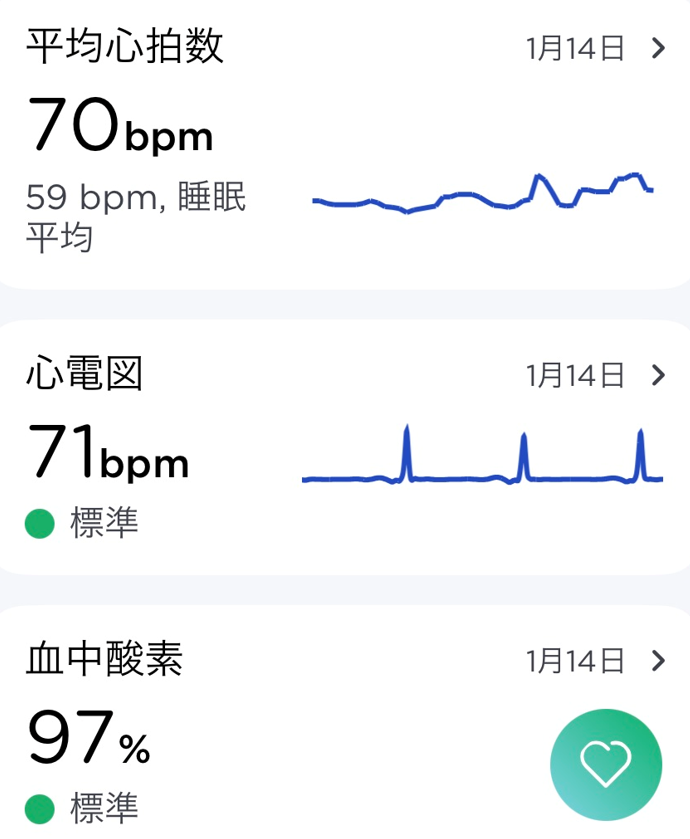Tap the green heart floating button
This screenshot has width=690, height=839.
605,765
